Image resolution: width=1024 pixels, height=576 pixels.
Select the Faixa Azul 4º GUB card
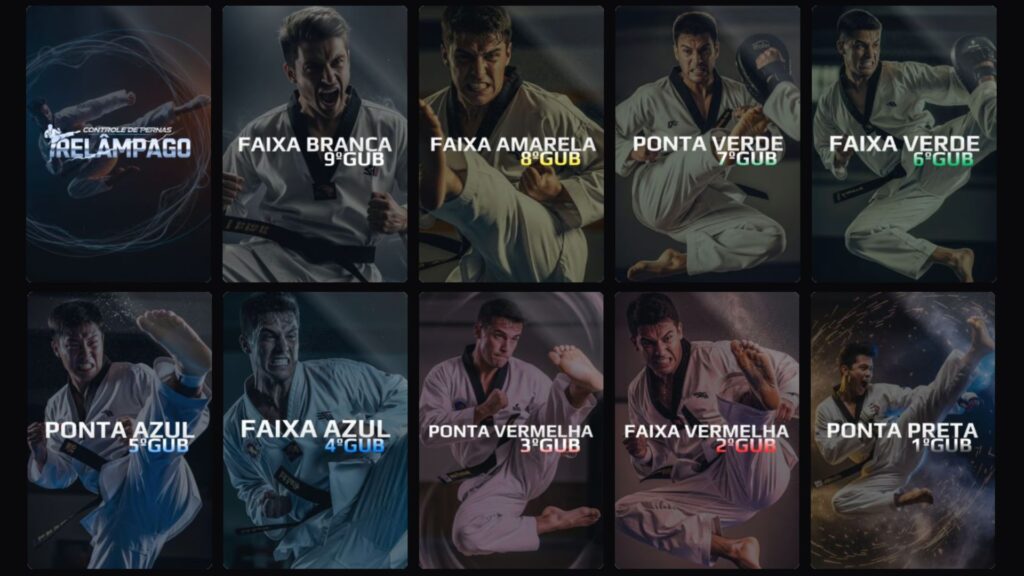click(314, 430)
